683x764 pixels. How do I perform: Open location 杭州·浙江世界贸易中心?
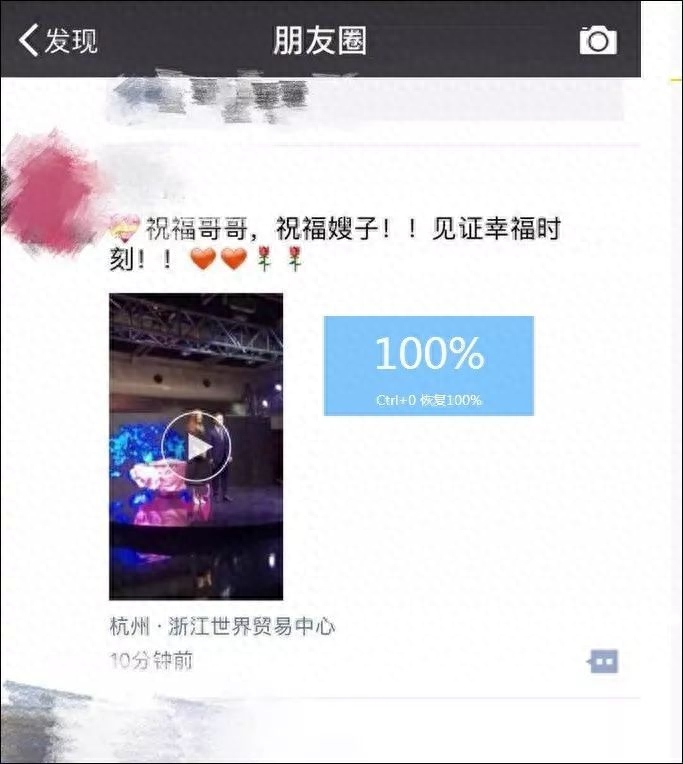point(222,627)
